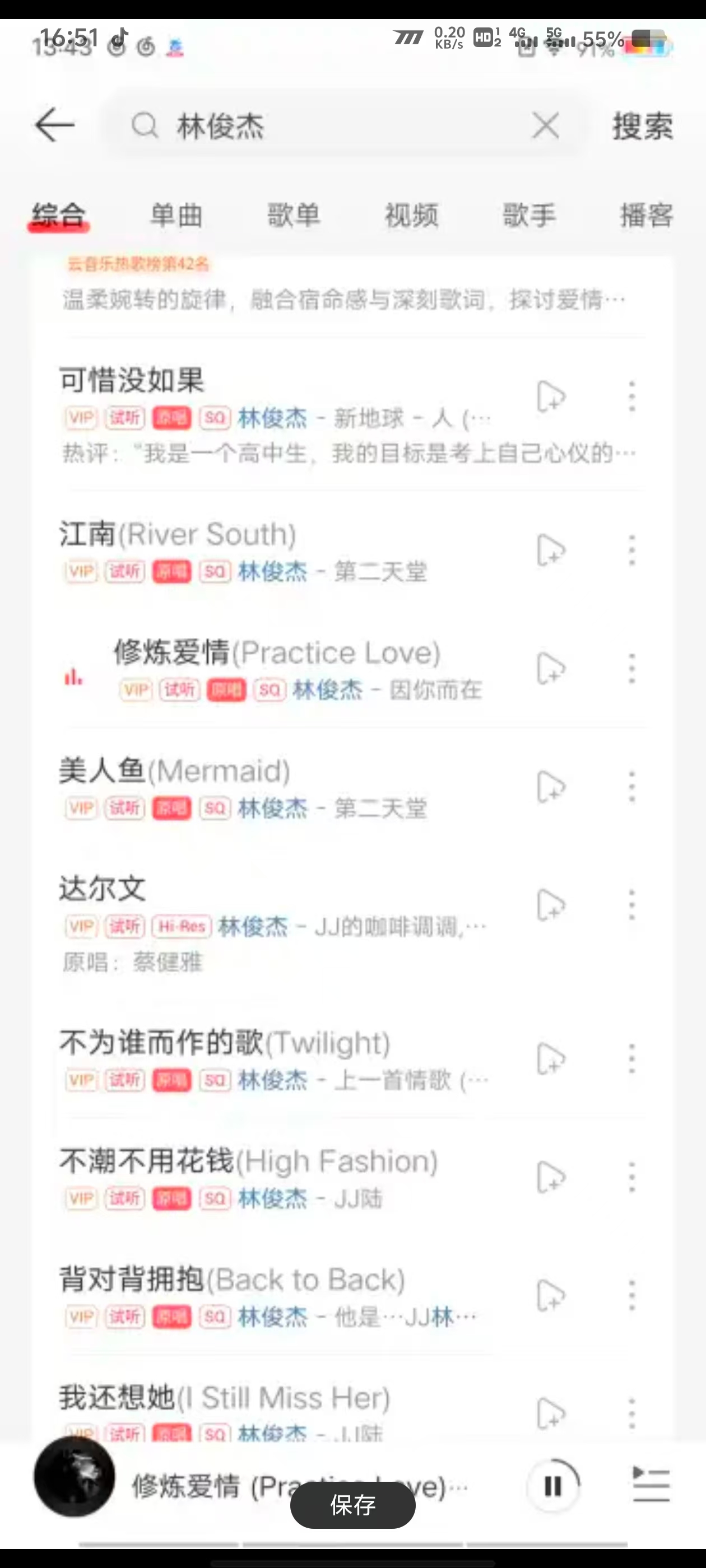Open the playlist queue icon

[651, 1485]
